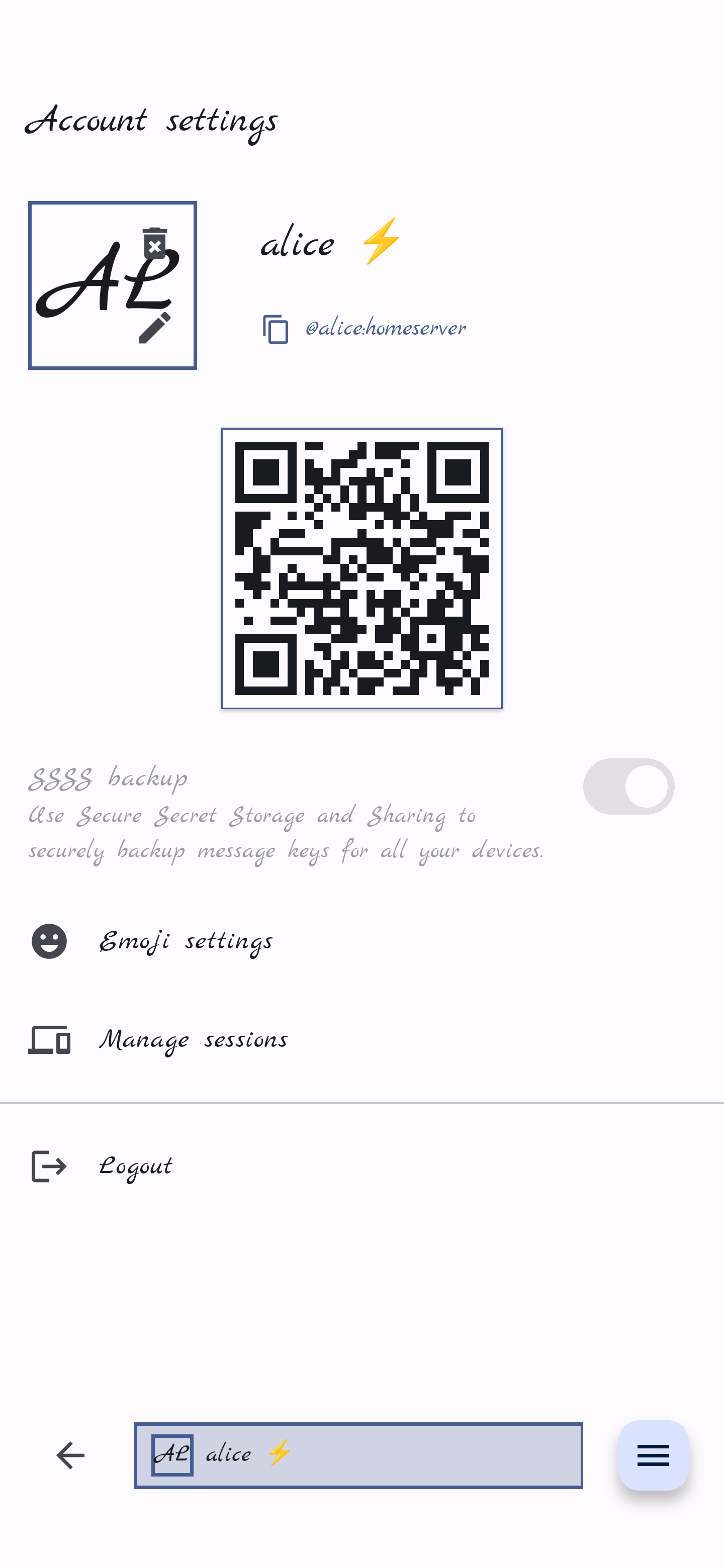Edit the avatar with the pencil icon

pos(155,328)
